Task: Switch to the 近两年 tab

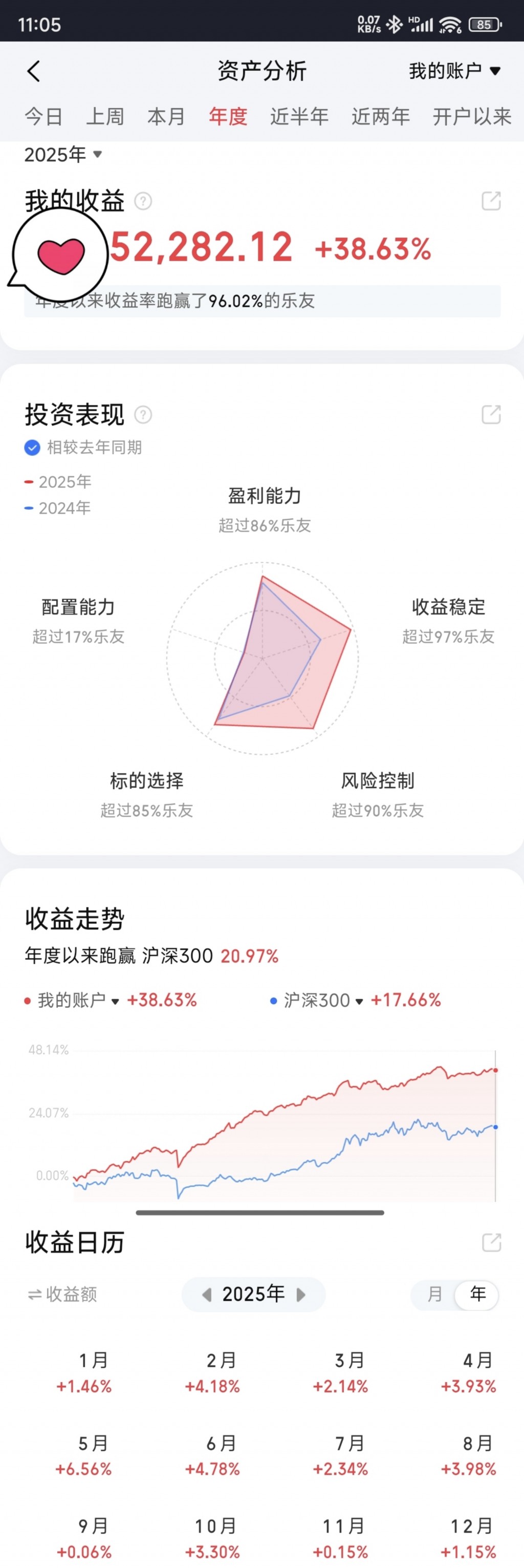Action: point(380,116)
